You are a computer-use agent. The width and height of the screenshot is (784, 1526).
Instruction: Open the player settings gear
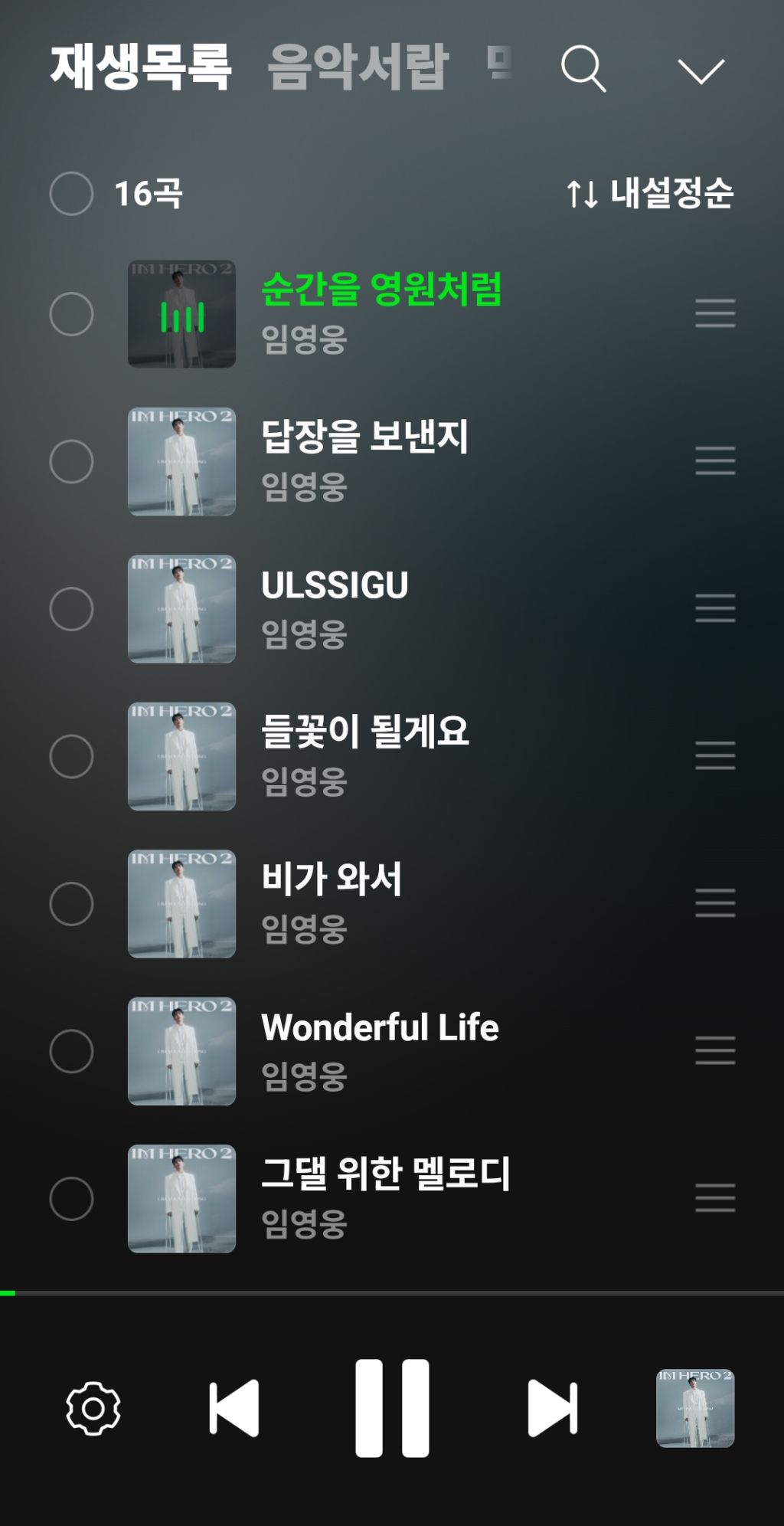pyautogui.click(x=93, y=1408)
